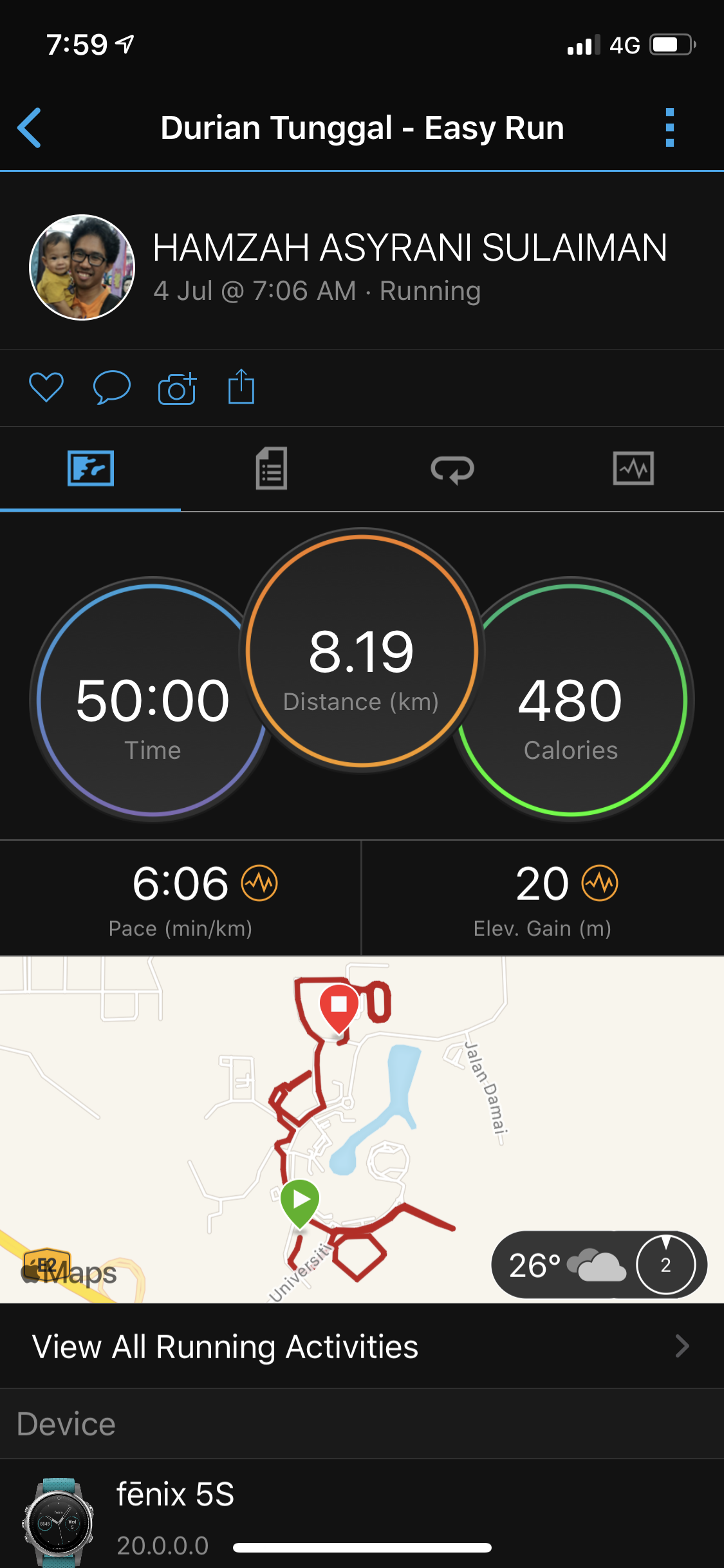The height and width of the screenshot is (1568, 724).
Task: View All Running Activities
Action: point(362,1347)
